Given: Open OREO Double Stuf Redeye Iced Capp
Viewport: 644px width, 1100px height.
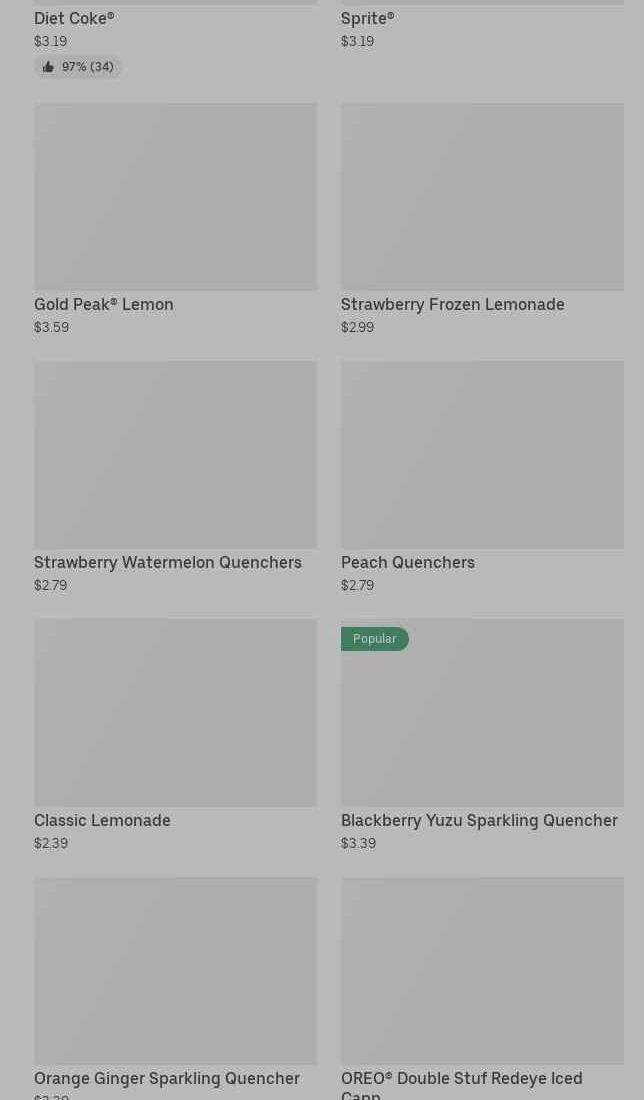Looking at the screenshot, I should (482, 971).
